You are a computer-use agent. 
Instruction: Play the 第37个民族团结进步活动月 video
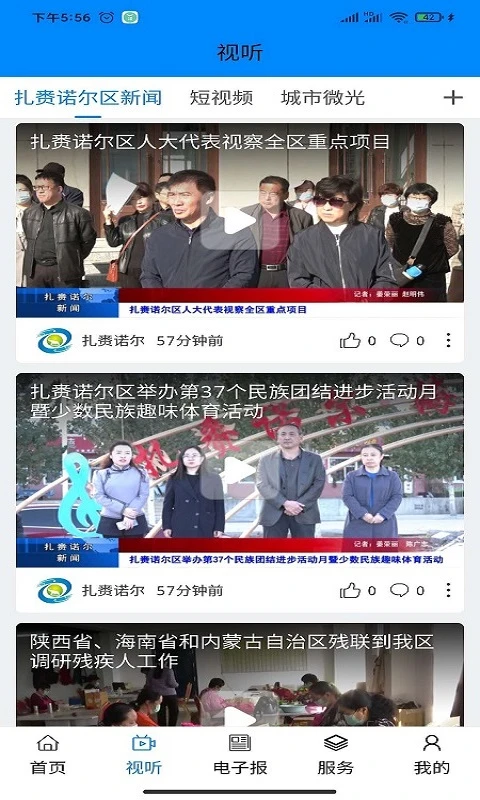(x=240, y=470)
